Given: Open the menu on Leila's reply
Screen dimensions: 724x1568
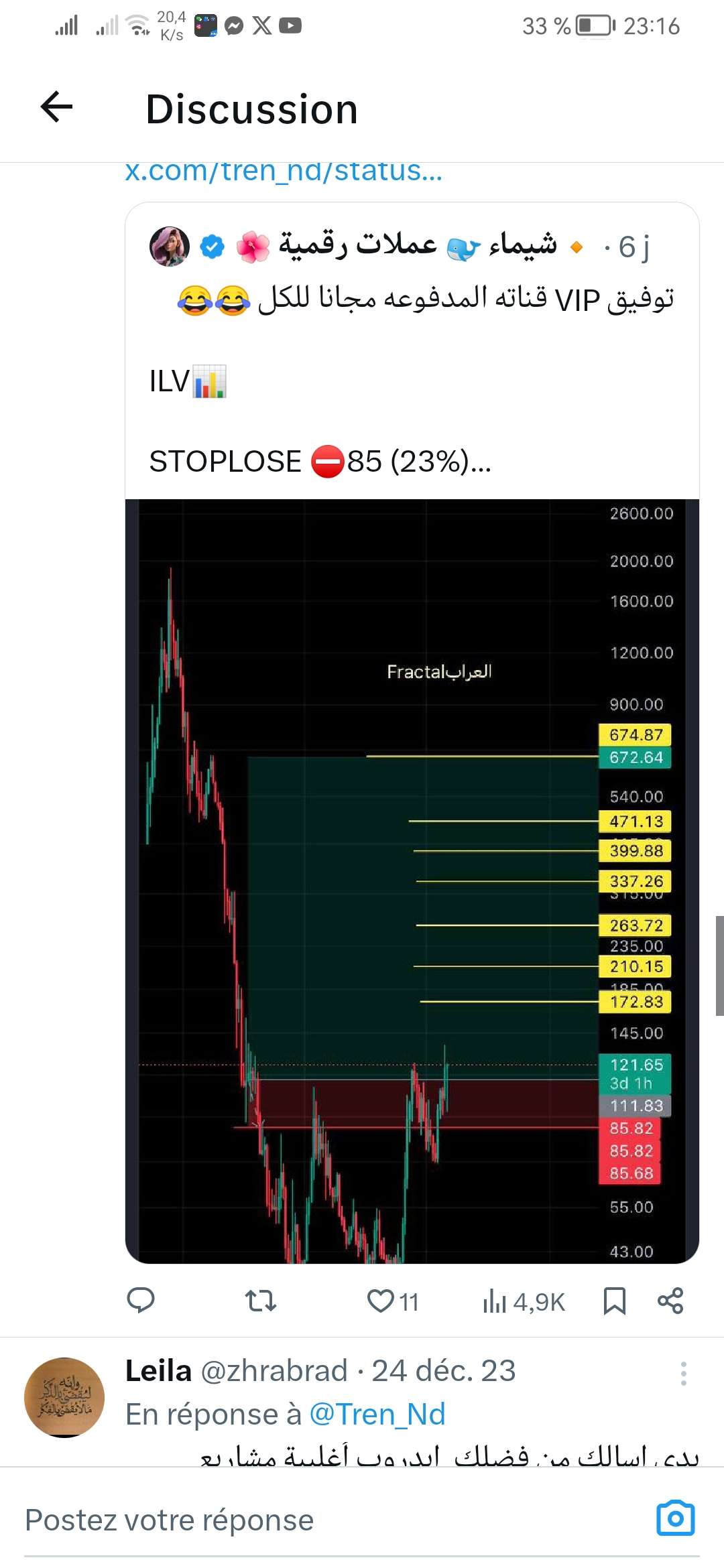Looking at the screenshot, I should (683, 1373).
